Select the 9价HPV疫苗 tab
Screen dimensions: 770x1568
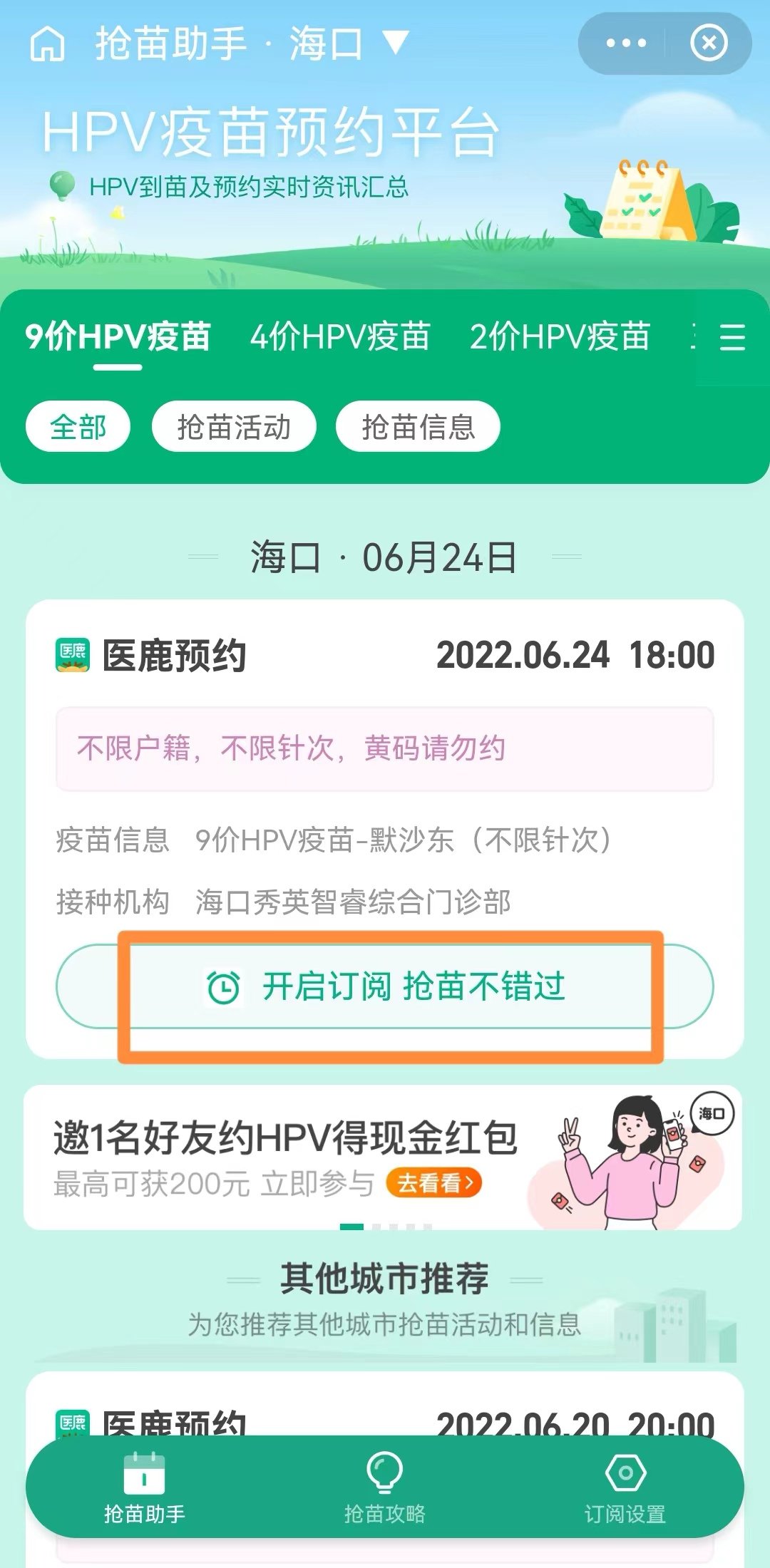click(x=118, y=336)
